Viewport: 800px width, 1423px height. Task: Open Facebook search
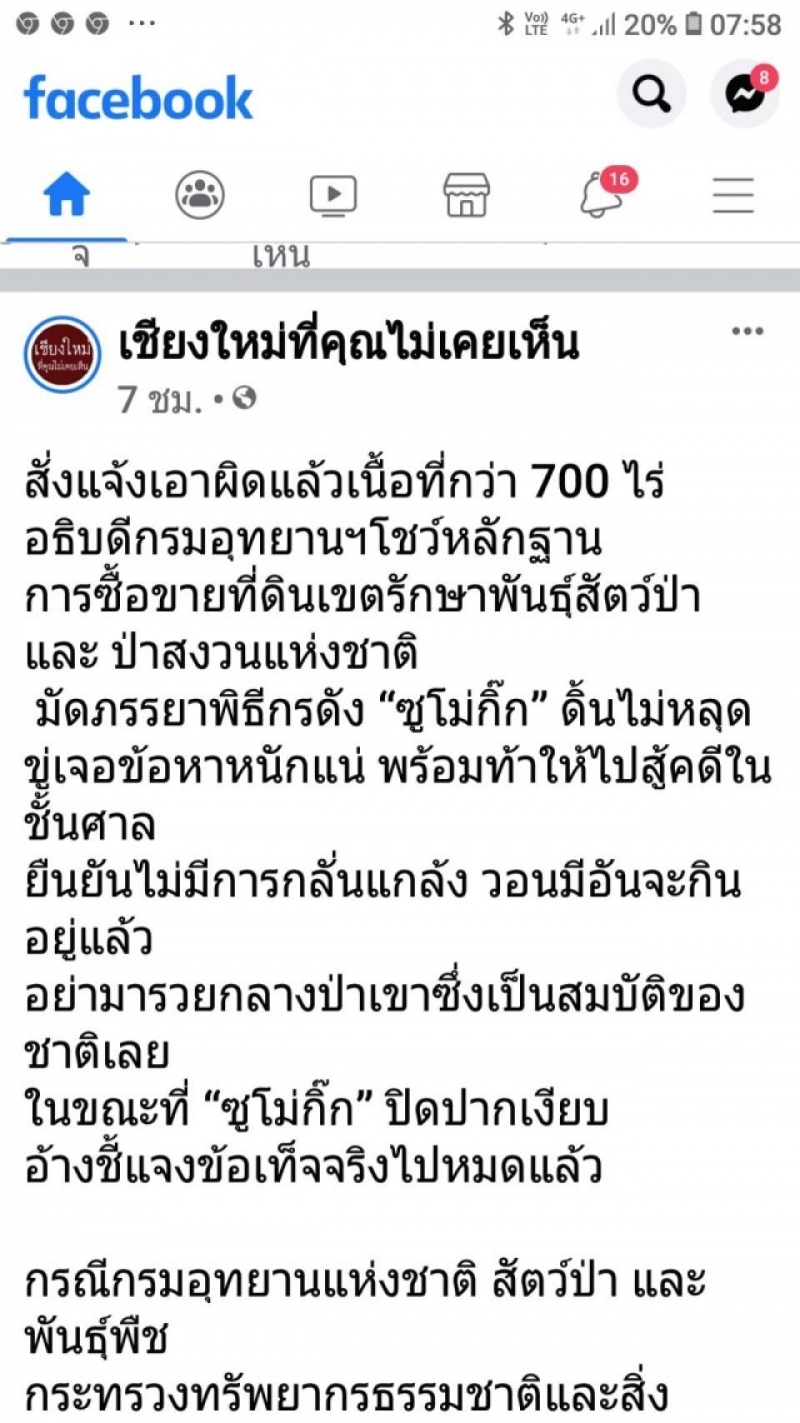651,95
